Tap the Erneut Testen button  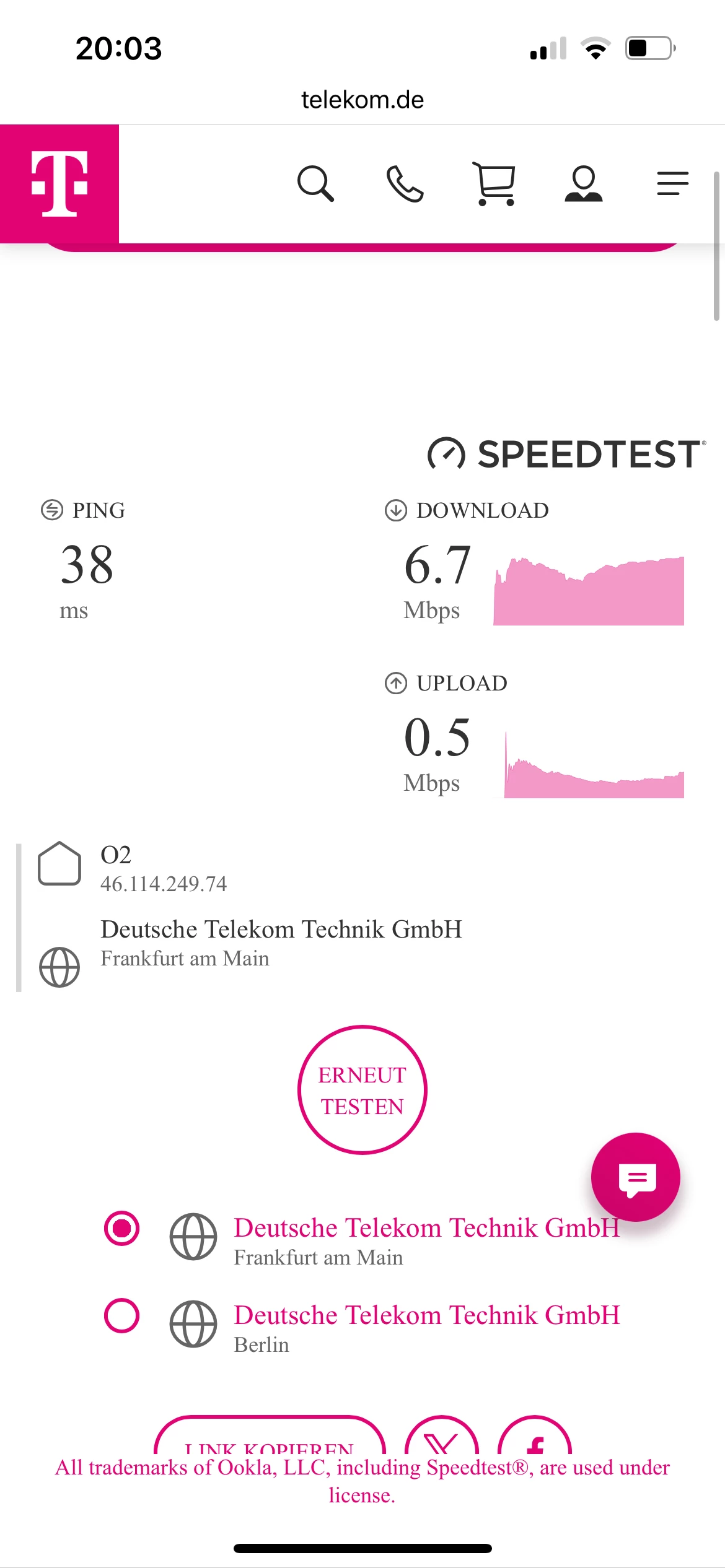point(362,1090)
